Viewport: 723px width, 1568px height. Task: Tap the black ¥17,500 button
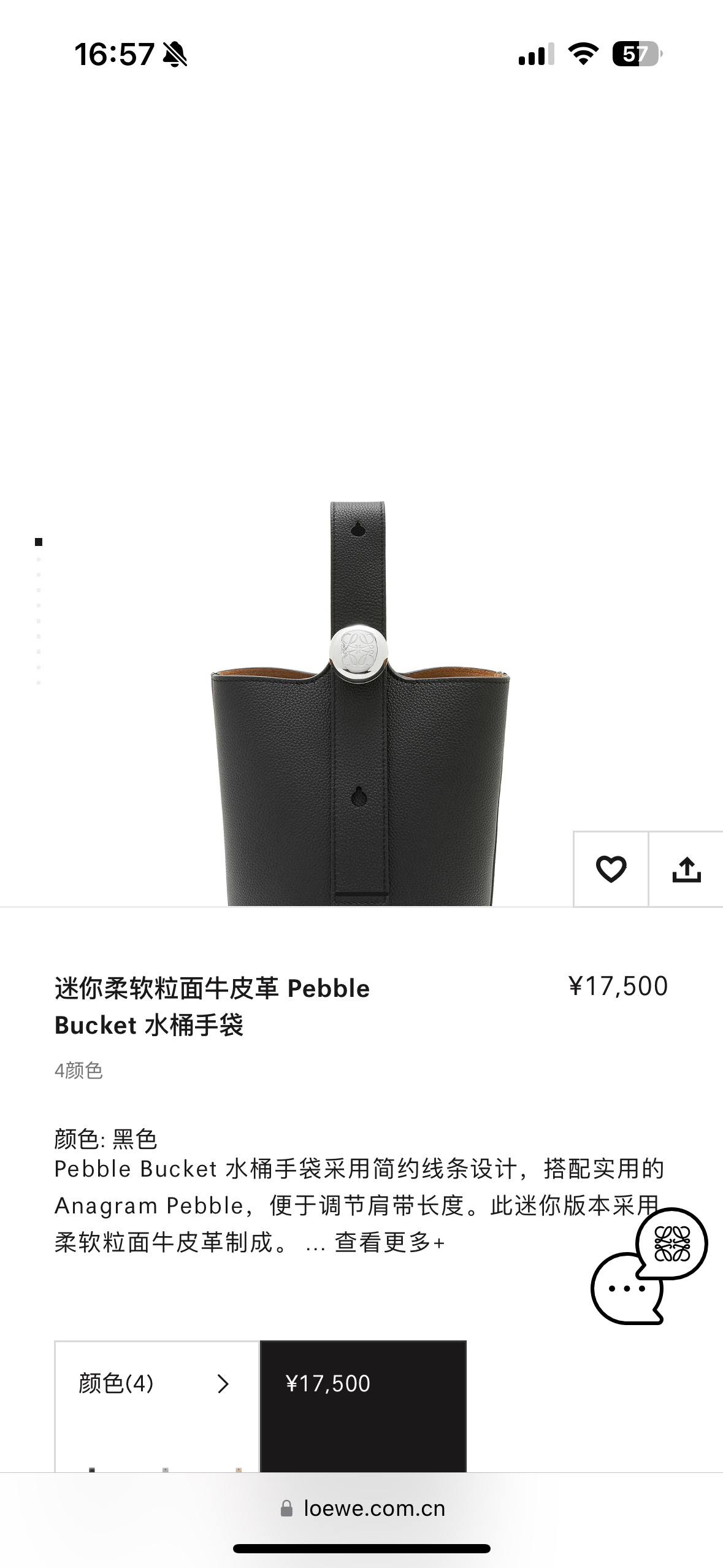[363, 1384]
